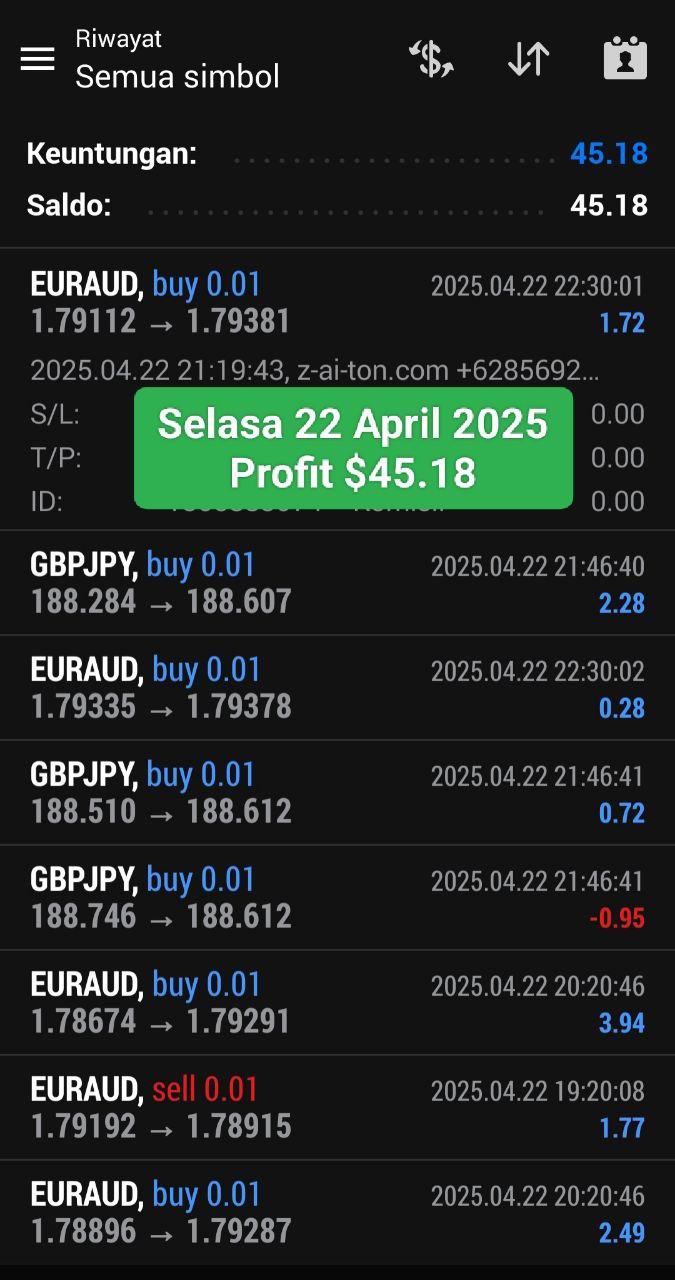The height and width of the screenshot is (1280, 675).
Task: Open the sort order arrows
Action: pyautogui.click(x=528, y=59)
